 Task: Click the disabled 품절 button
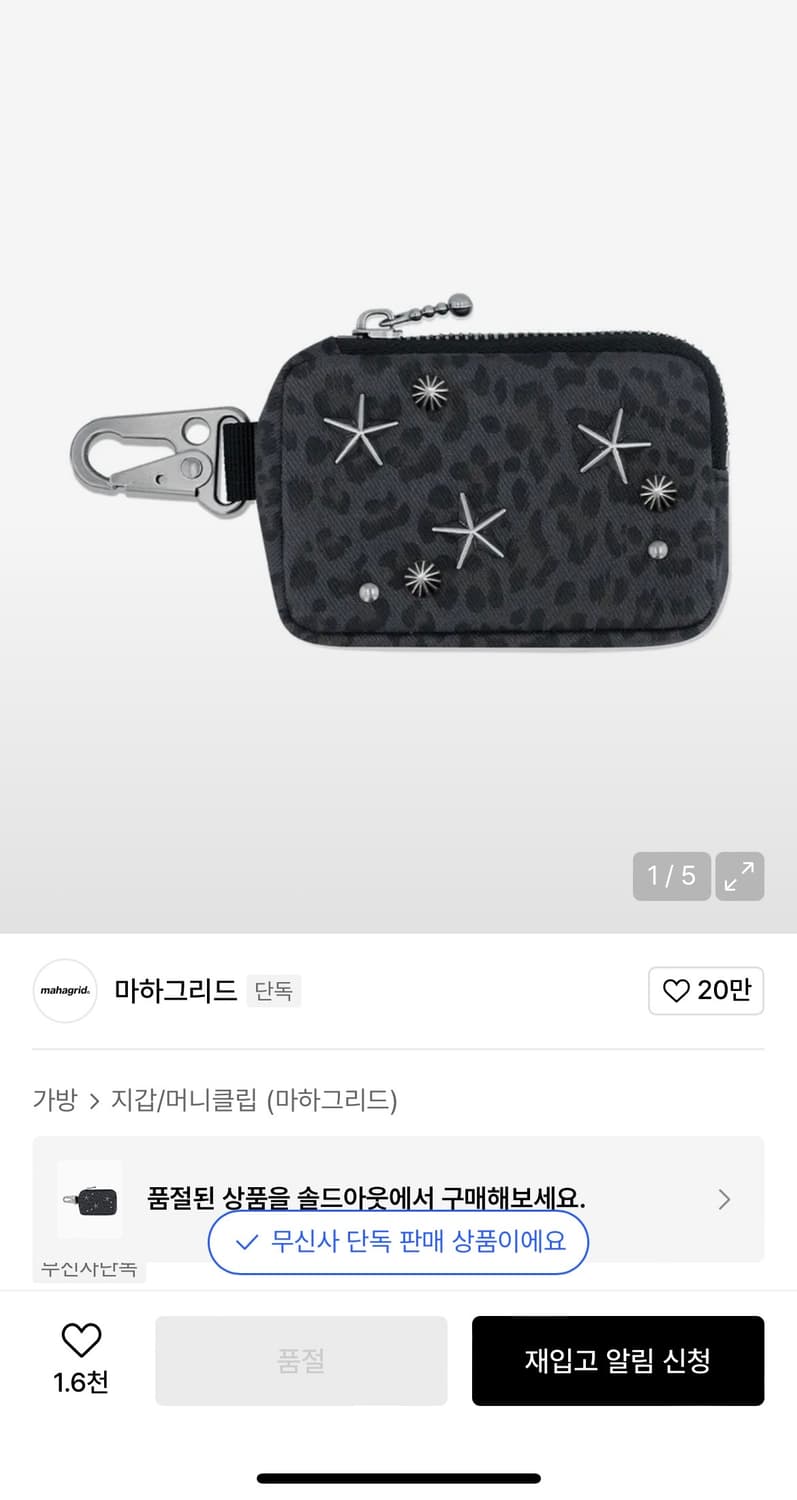(301, 1361)
